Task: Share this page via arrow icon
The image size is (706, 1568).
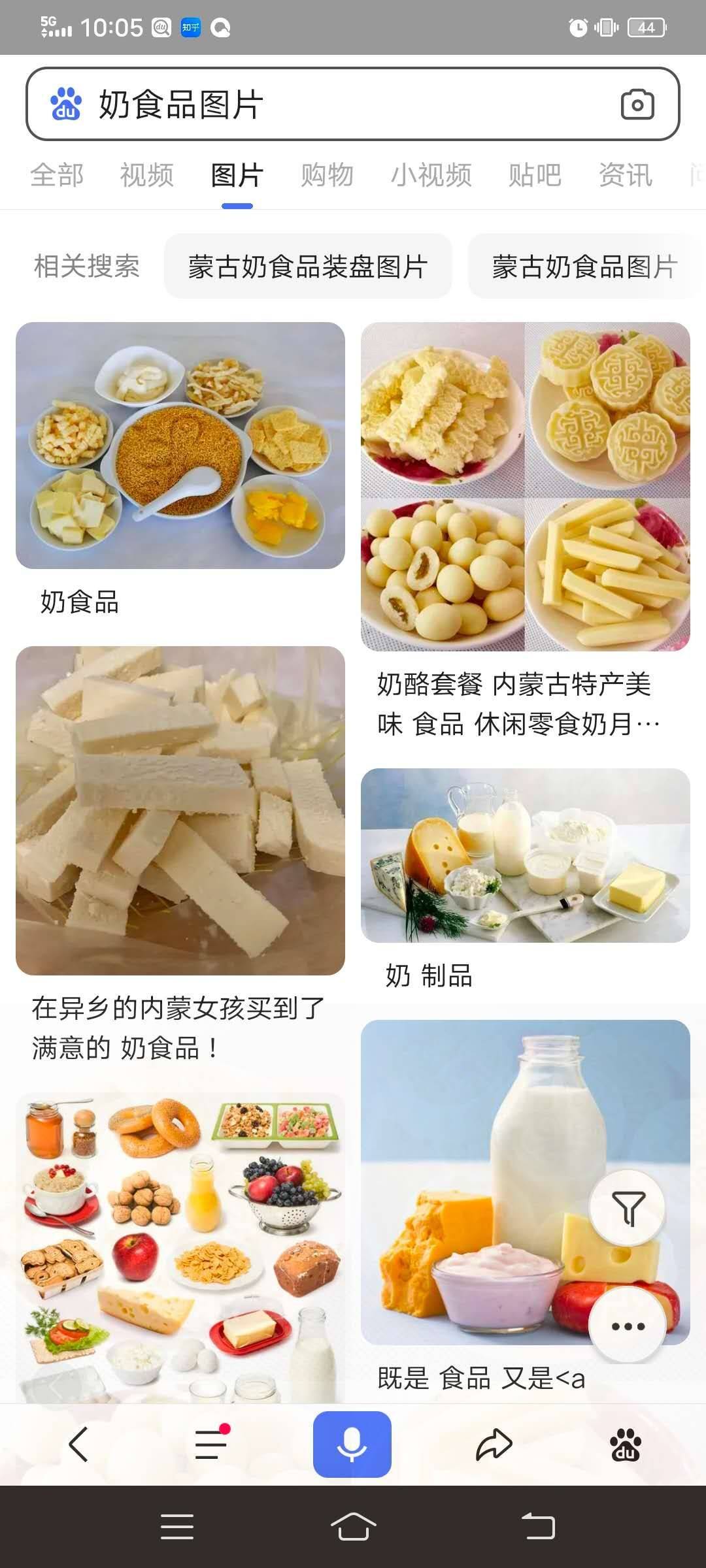Action: coord(494,1445)
